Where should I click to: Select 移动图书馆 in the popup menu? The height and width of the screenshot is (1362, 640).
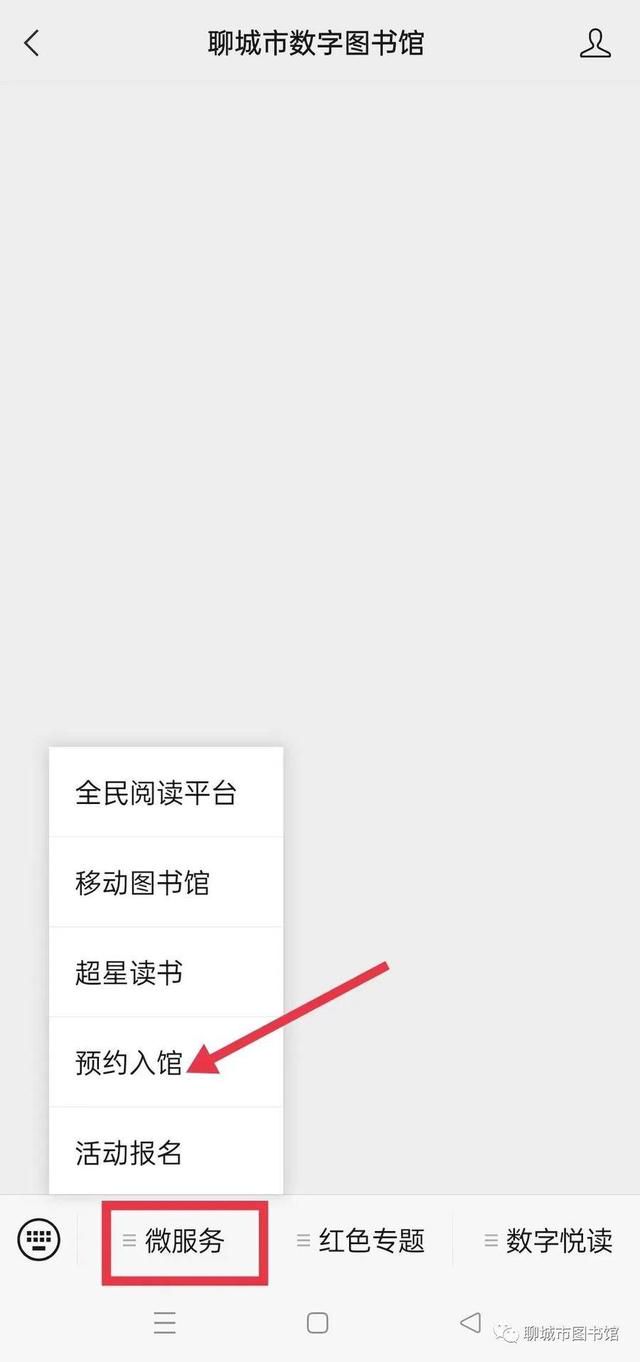166,882
